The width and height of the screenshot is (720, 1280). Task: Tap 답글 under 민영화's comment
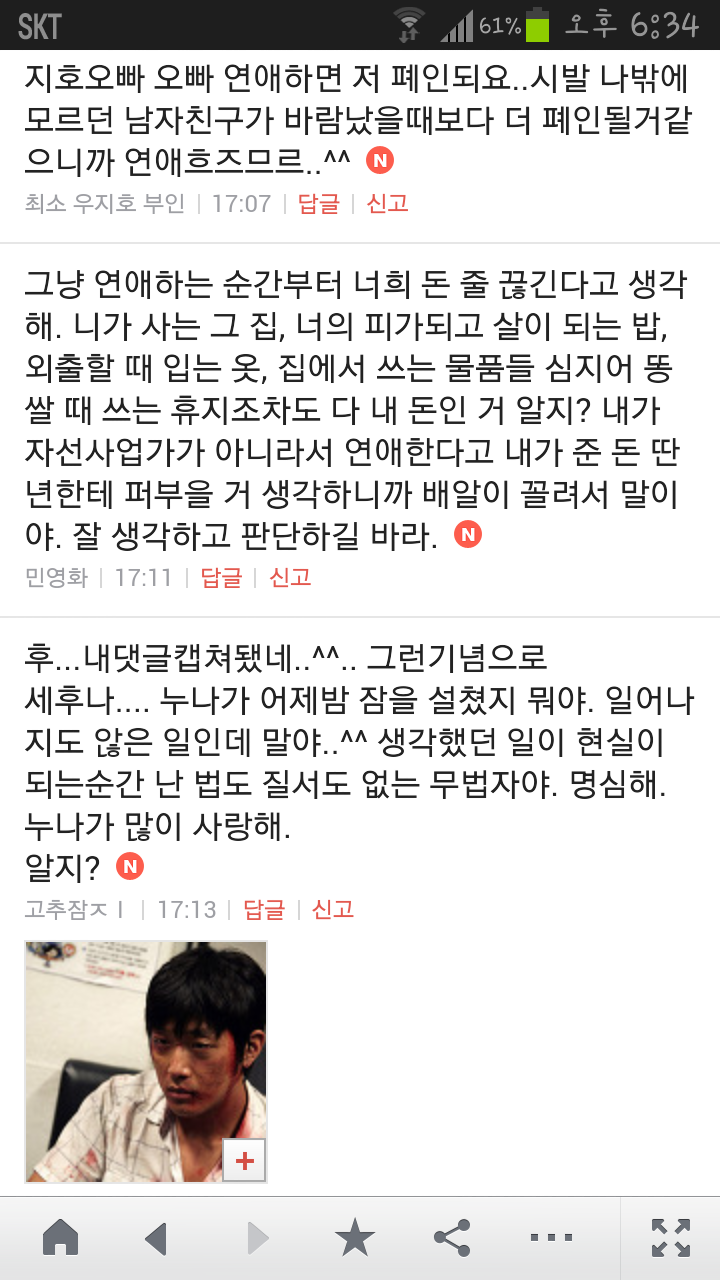221,578
